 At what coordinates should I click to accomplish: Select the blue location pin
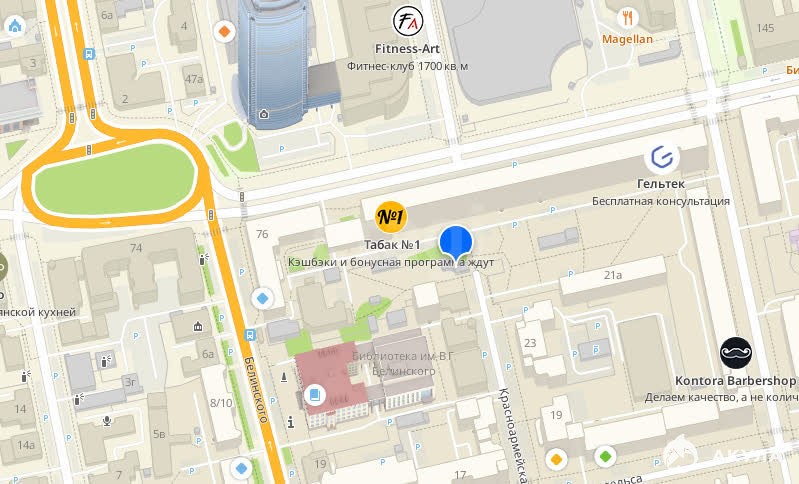pos(456,243)
